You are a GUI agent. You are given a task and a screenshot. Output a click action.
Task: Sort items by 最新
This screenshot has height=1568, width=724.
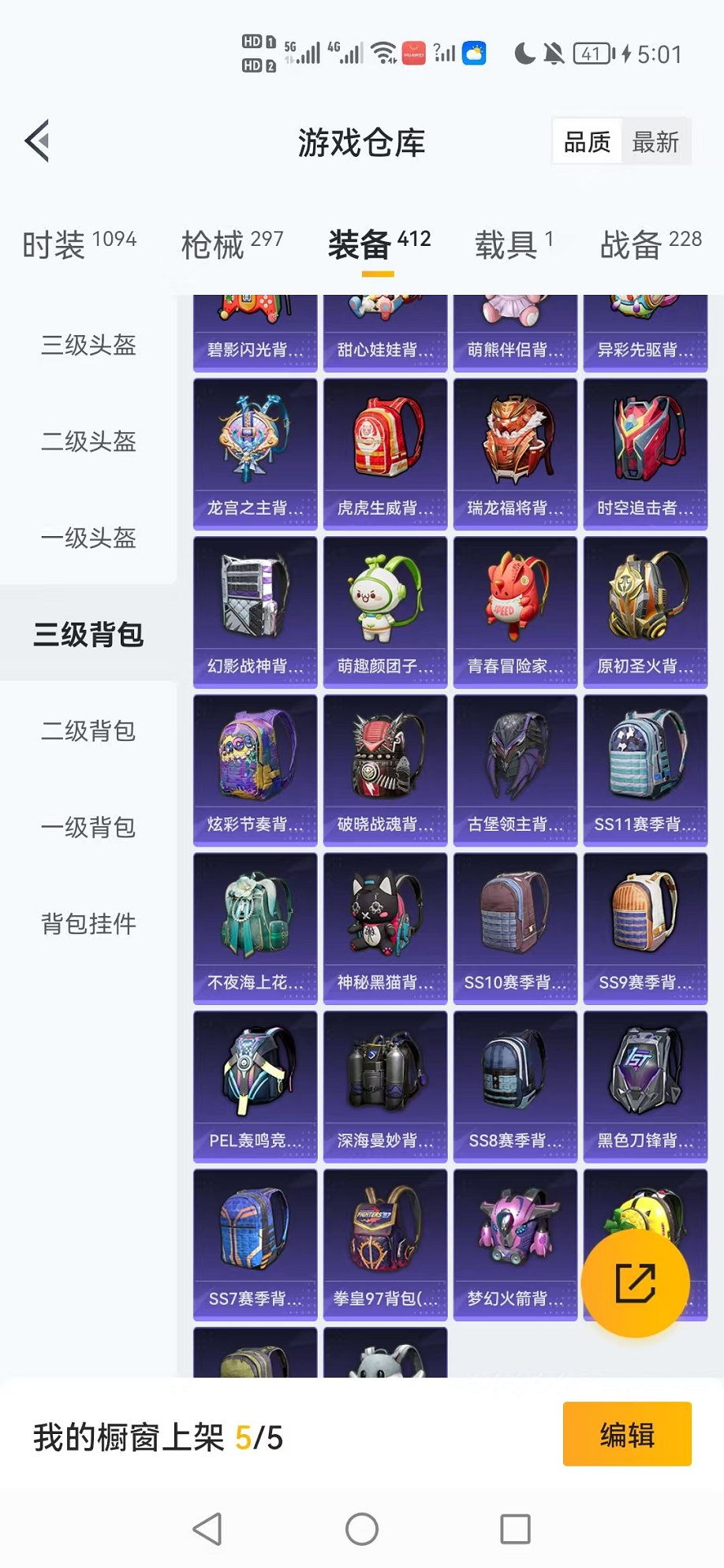tap(655, 142)
